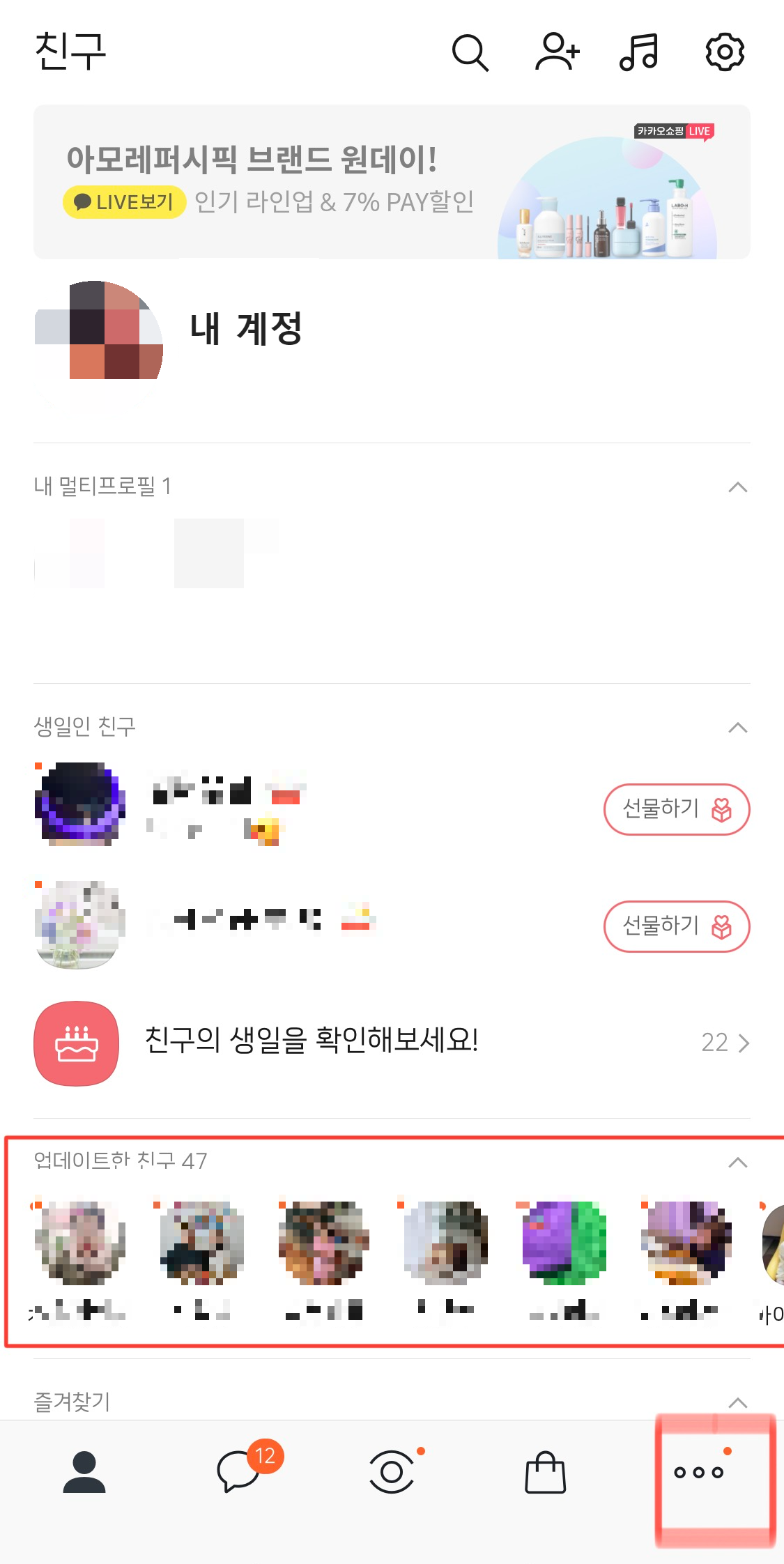Open the More menu with three dots

697,1473
